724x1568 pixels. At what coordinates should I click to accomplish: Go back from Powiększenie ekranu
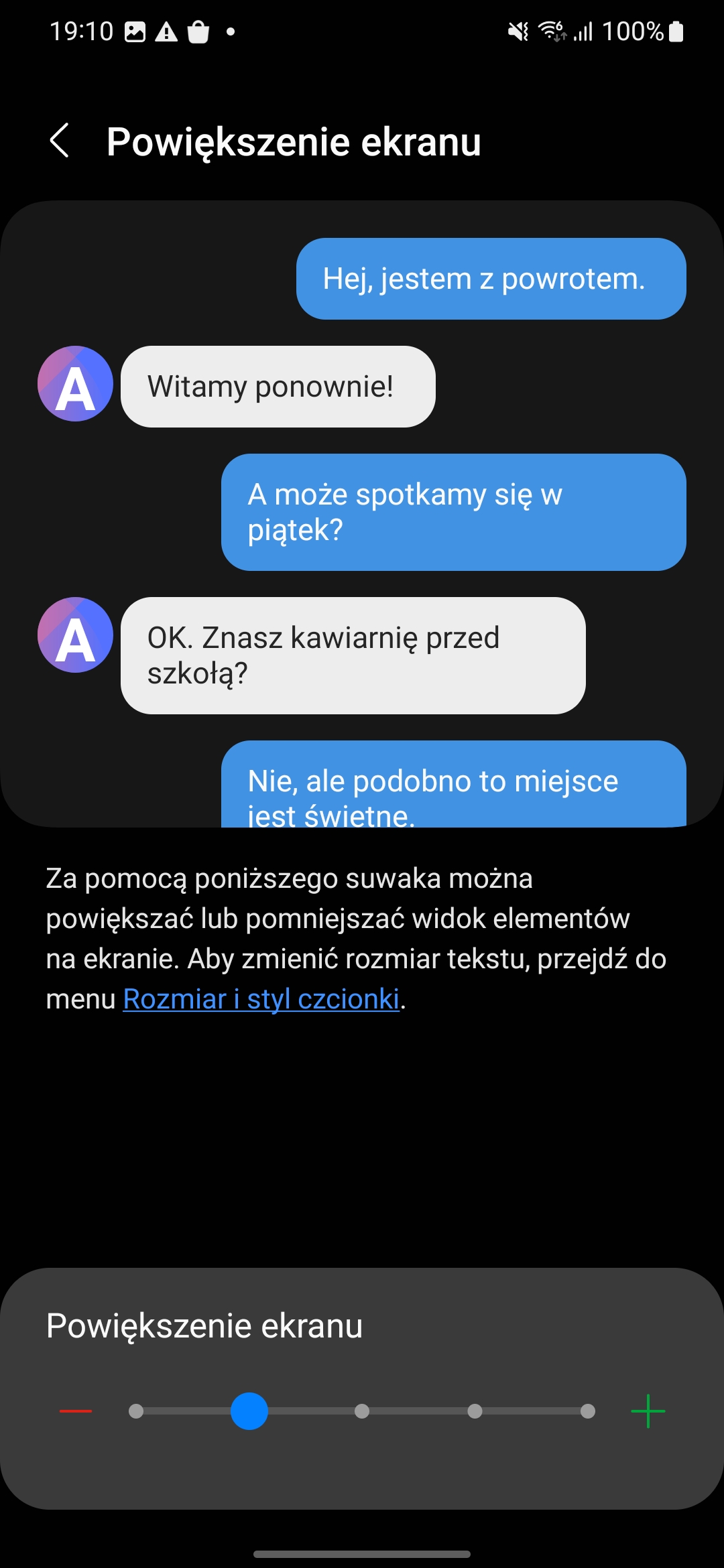(60, 141)
